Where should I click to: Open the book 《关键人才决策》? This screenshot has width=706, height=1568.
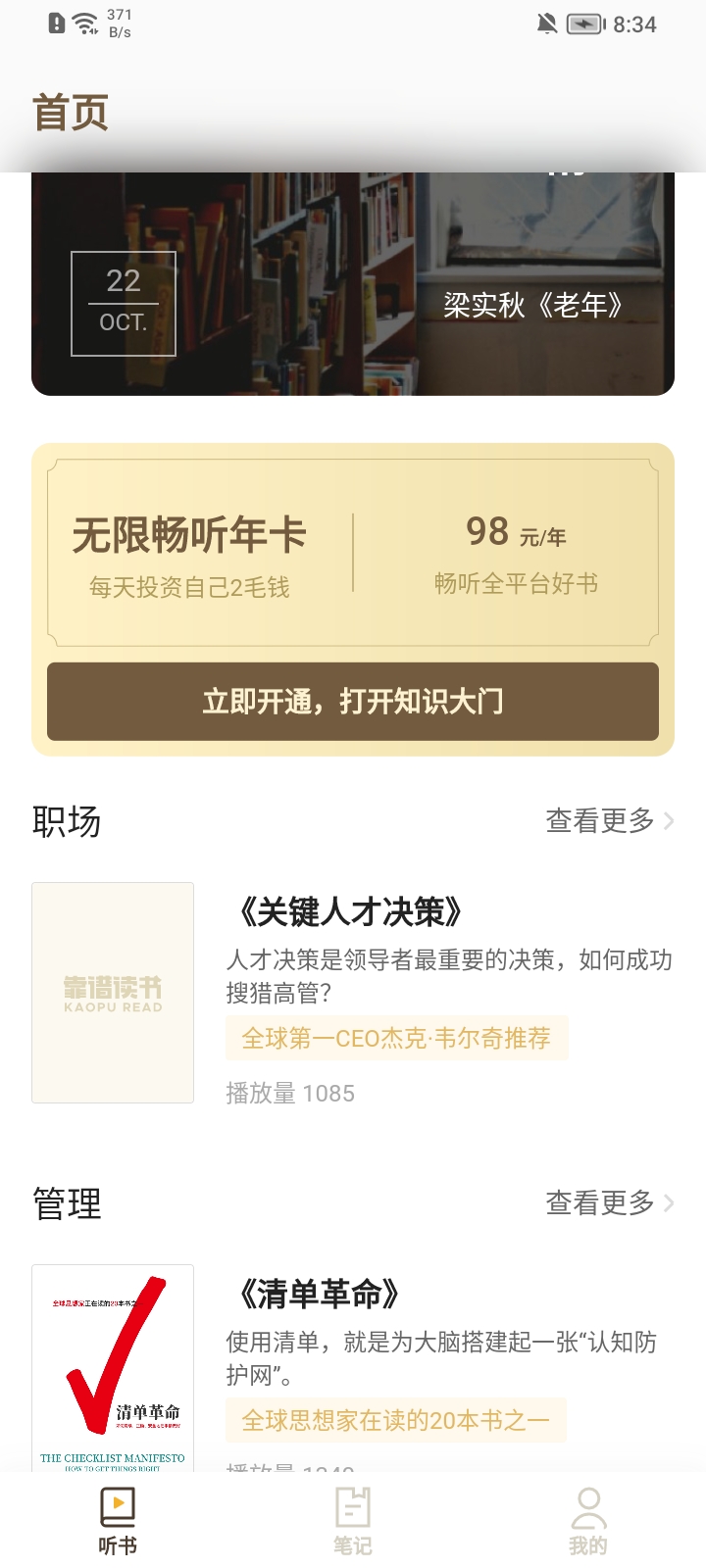[x=350, y=912]
